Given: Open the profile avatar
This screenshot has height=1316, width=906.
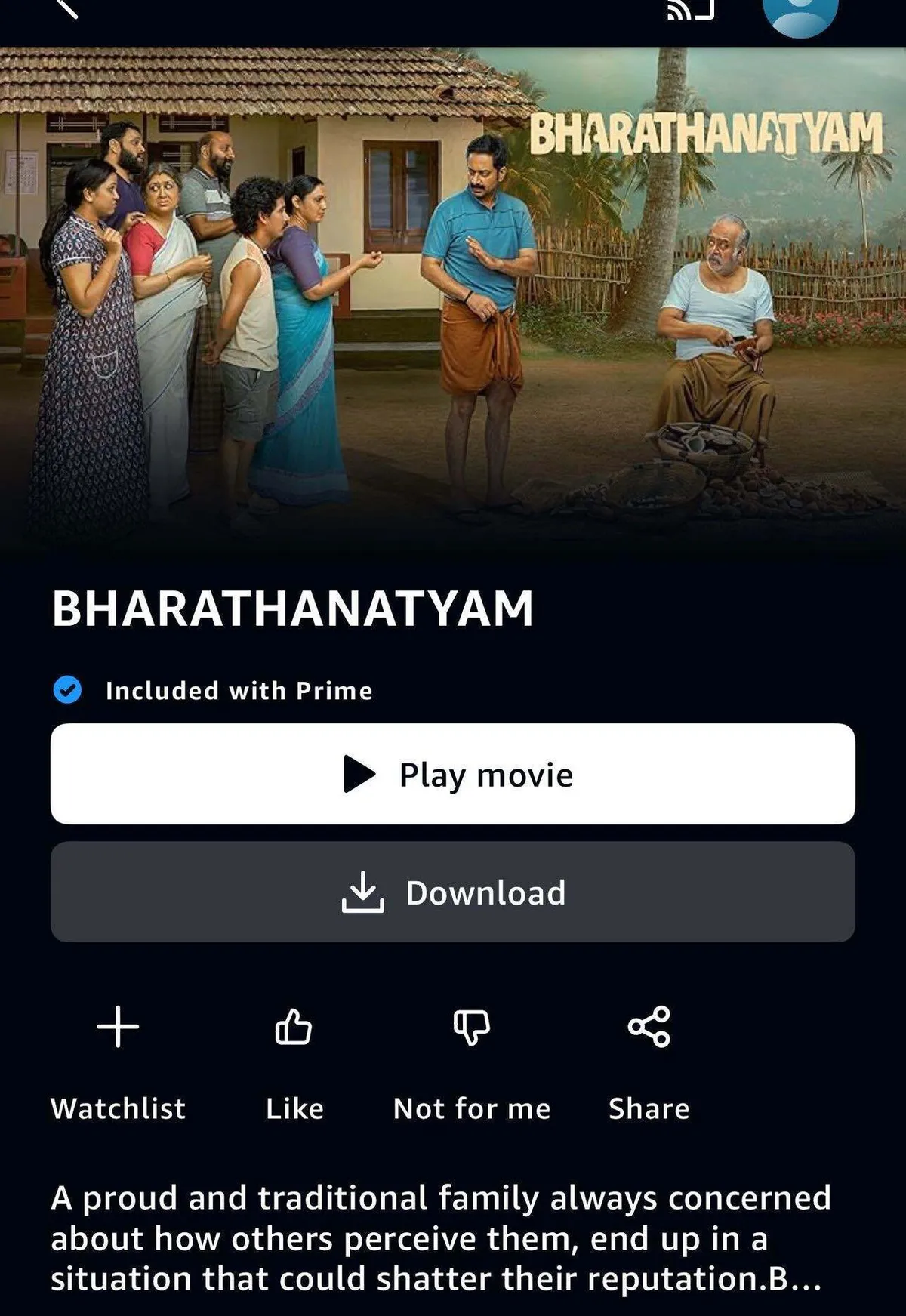Looking at the screenshot, I should pos(800,12).
